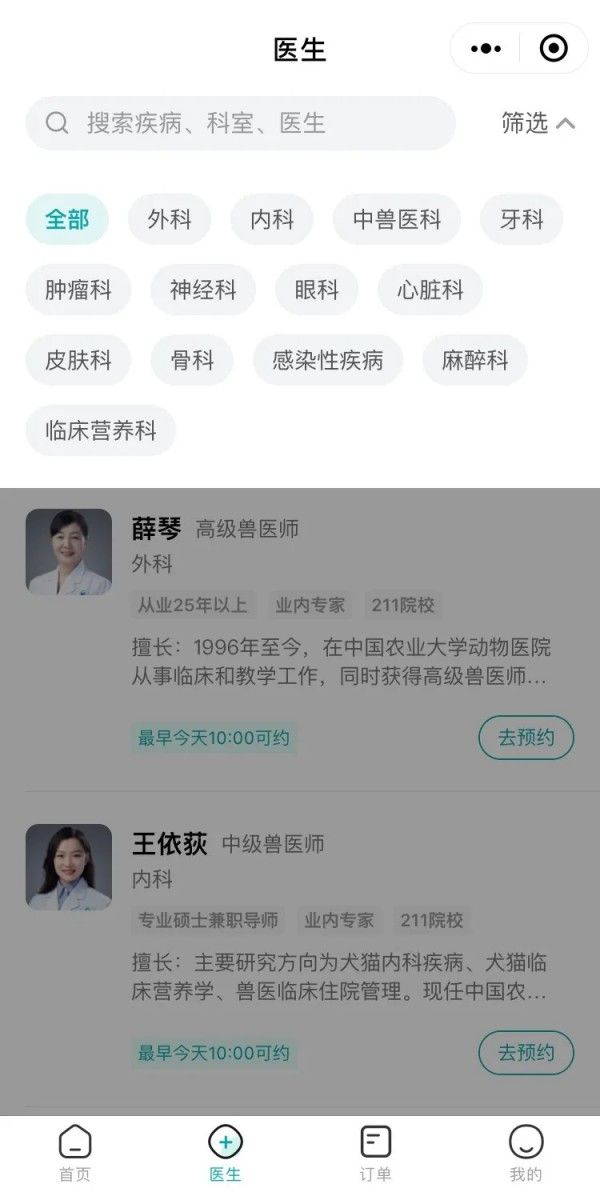The height and width of the screenshot is (1196, 600).
Task: Collapse the 筛选 filter panel
Action: (x=538, y=123)
